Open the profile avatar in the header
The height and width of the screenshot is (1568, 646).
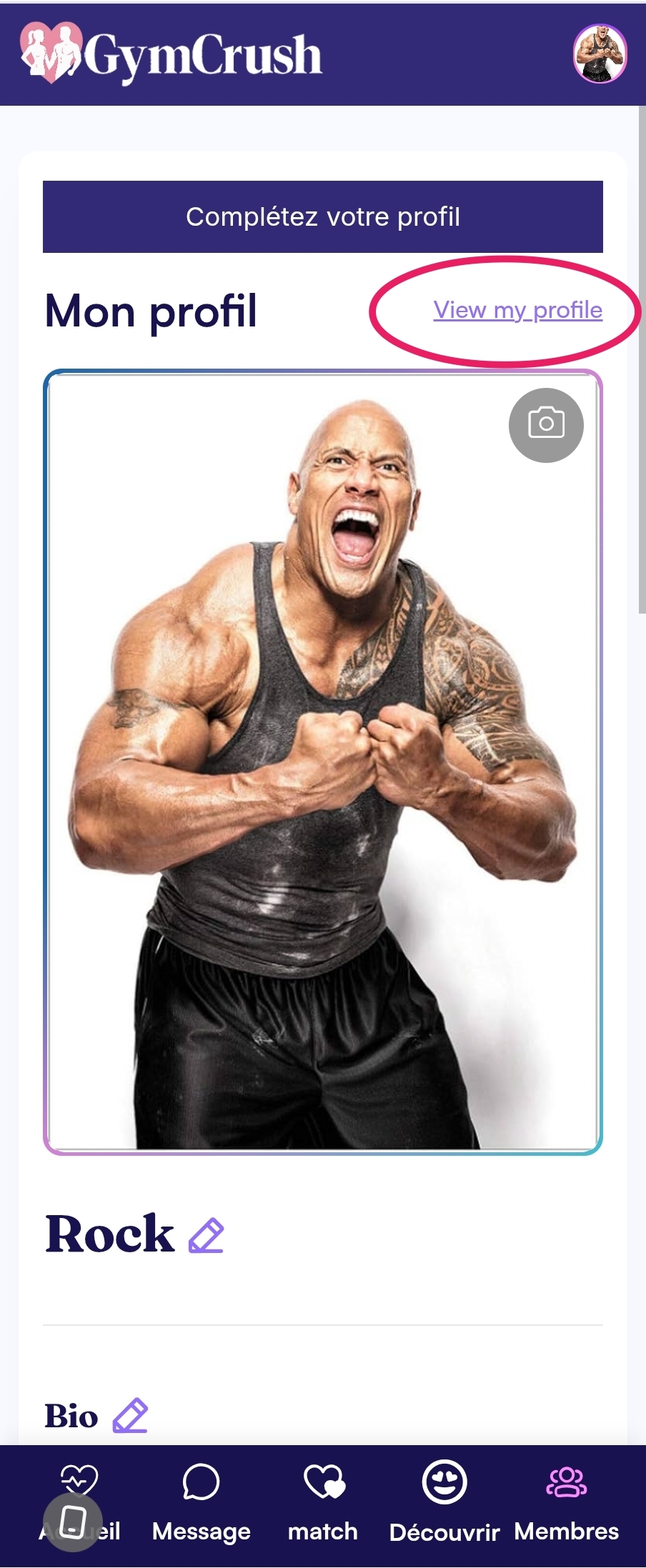point(600,54)
